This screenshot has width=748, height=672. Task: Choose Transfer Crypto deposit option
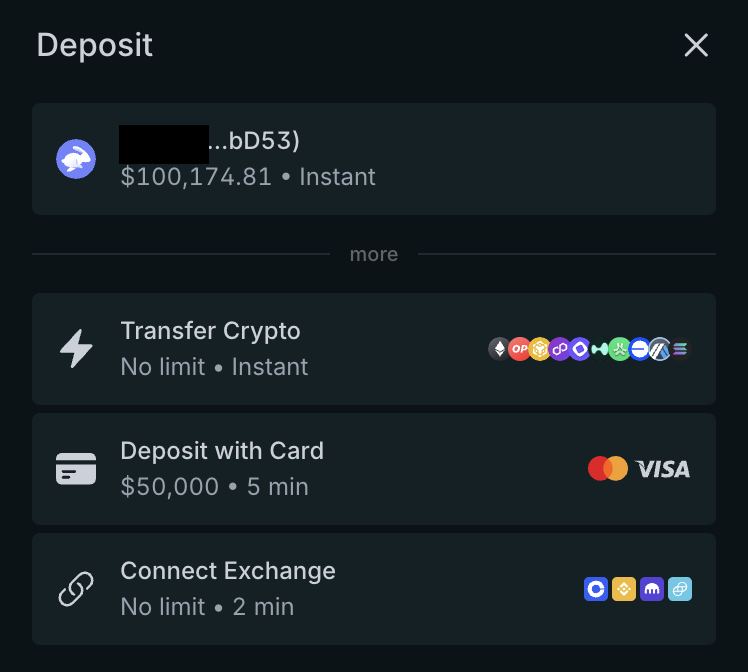click(373, 349)
